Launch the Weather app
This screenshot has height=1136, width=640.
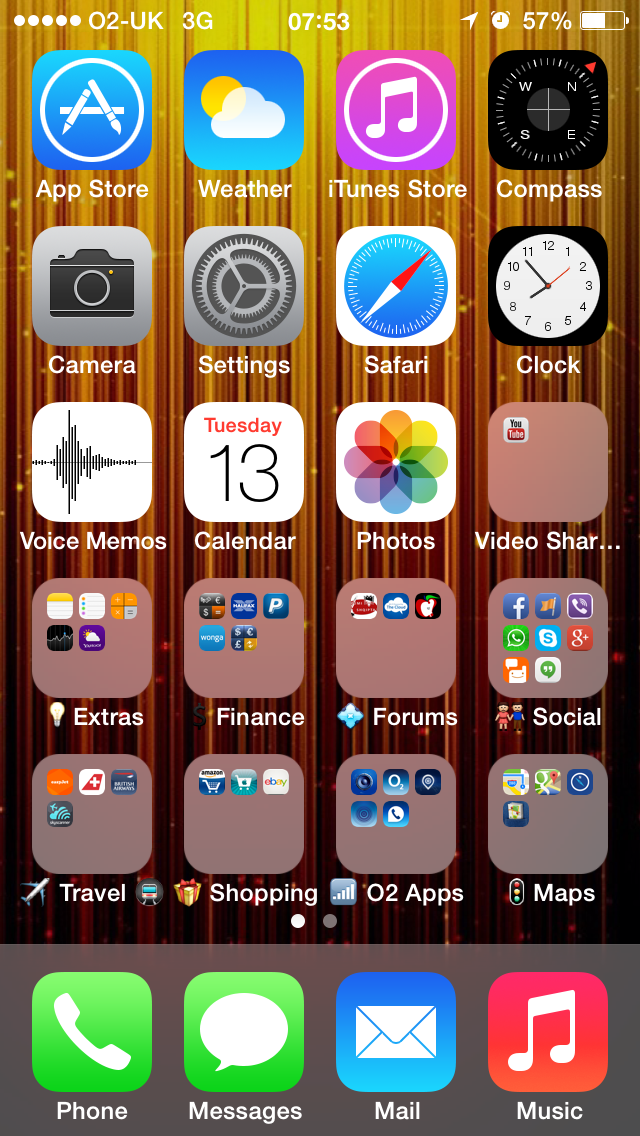click(244, 110)
